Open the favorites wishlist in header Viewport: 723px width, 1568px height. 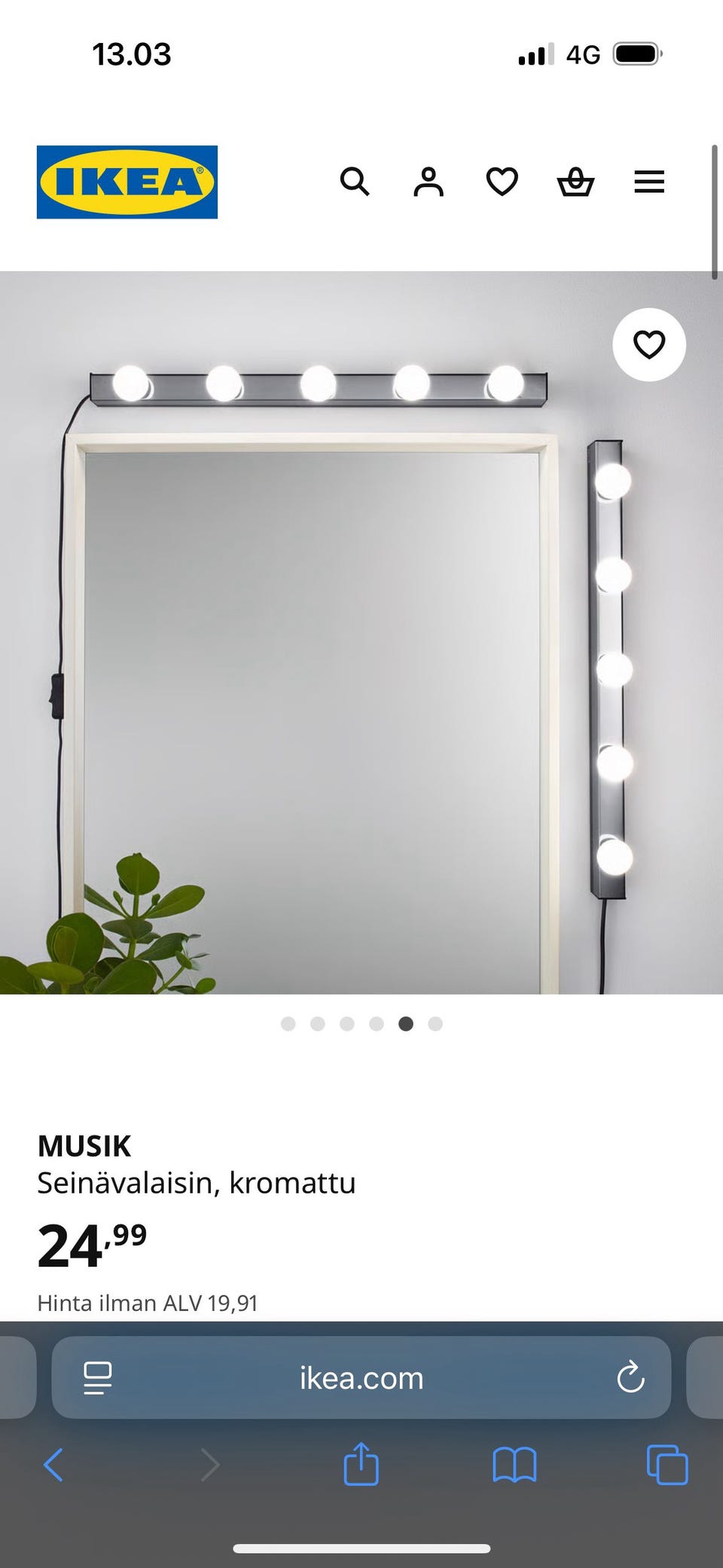[x=502, y=182]
